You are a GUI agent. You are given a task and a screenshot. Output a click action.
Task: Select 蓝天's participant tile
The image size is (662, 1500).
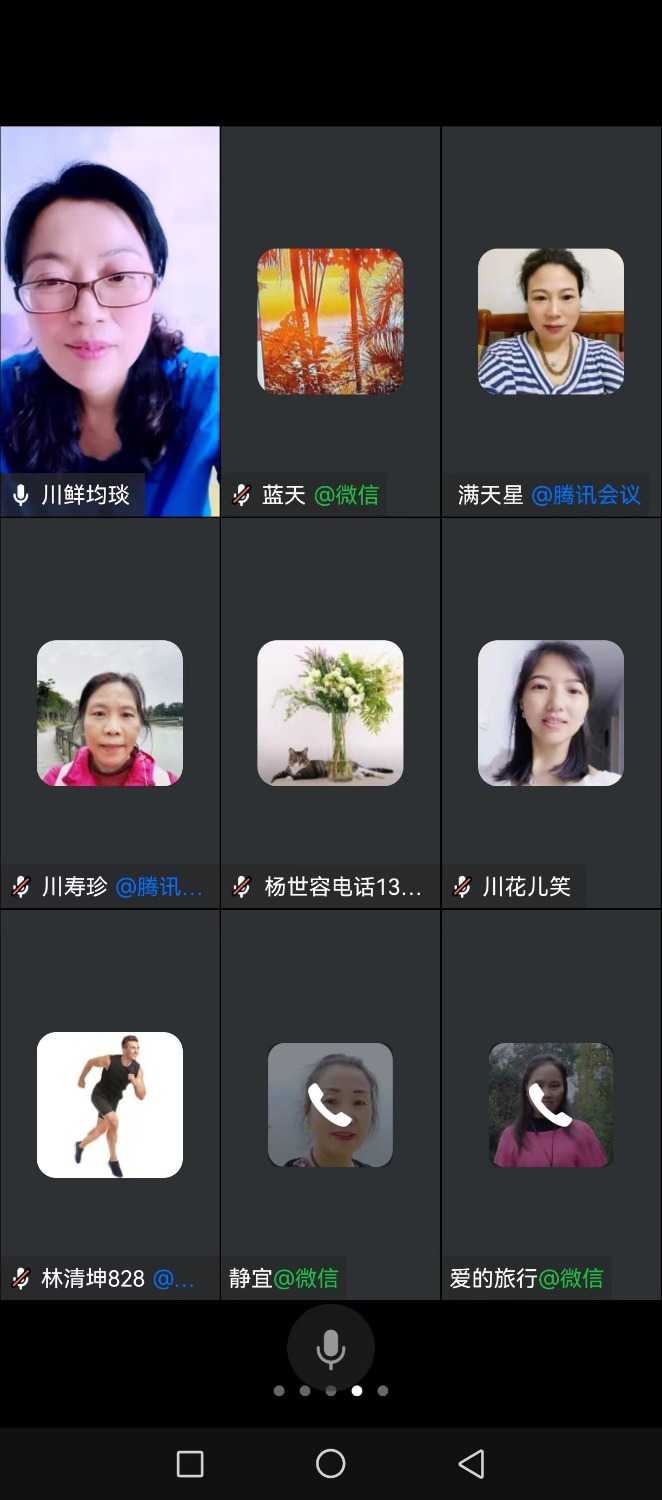click(x=330, y=320)
